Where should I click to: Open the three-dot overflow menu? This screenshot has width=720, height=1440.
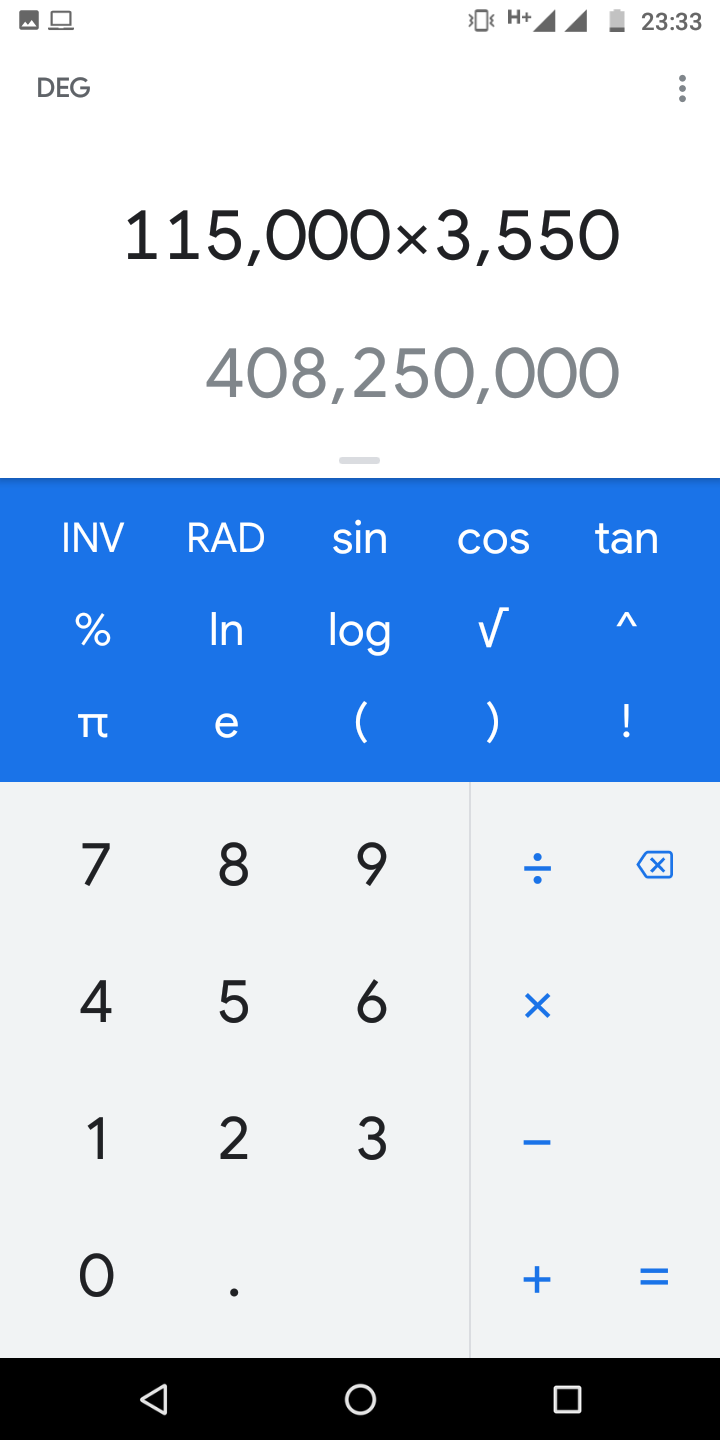click(x=682, y=88)
